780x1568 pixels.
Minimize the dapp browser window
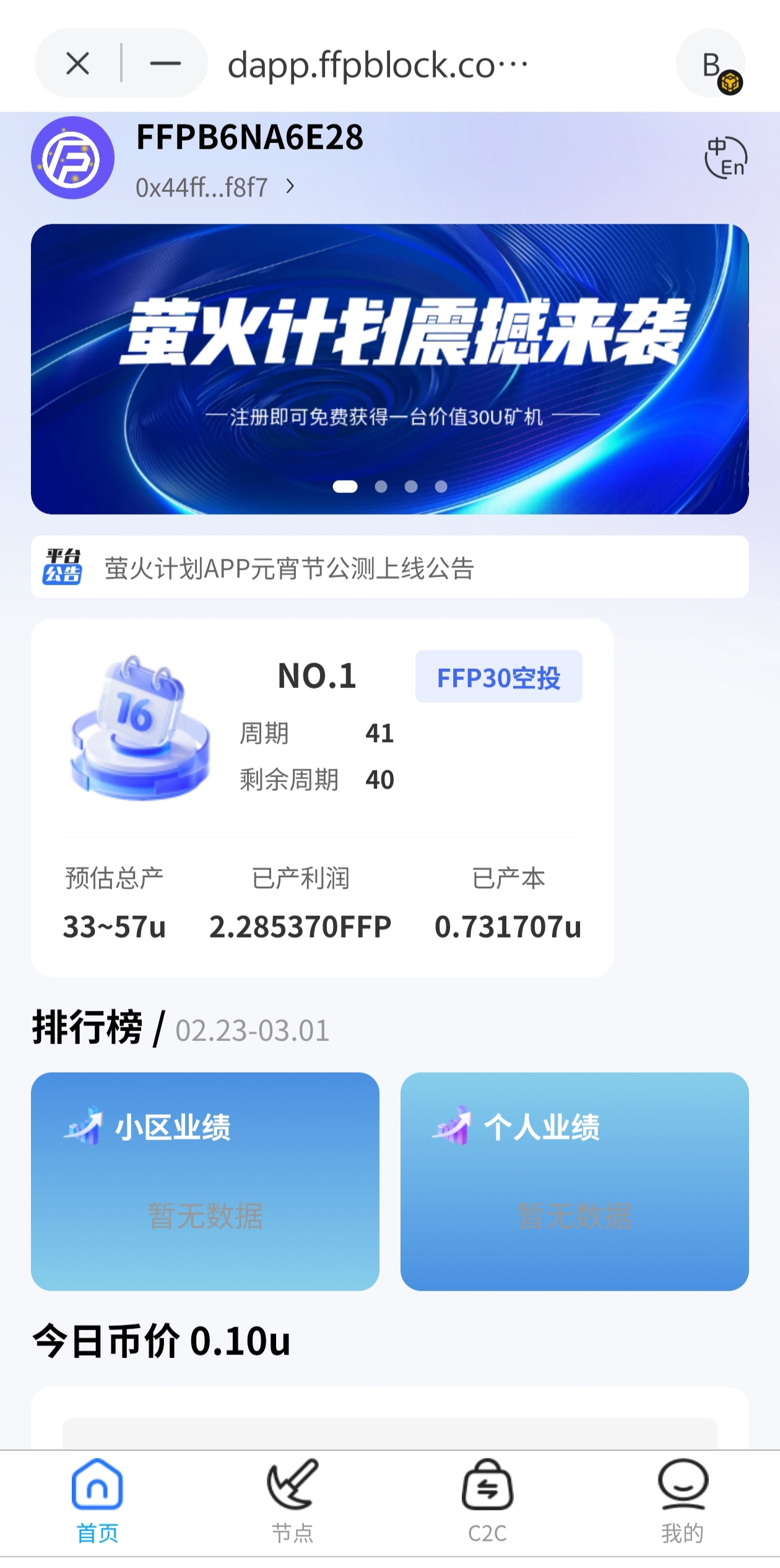pyautogui.click(x=165, y=64)
